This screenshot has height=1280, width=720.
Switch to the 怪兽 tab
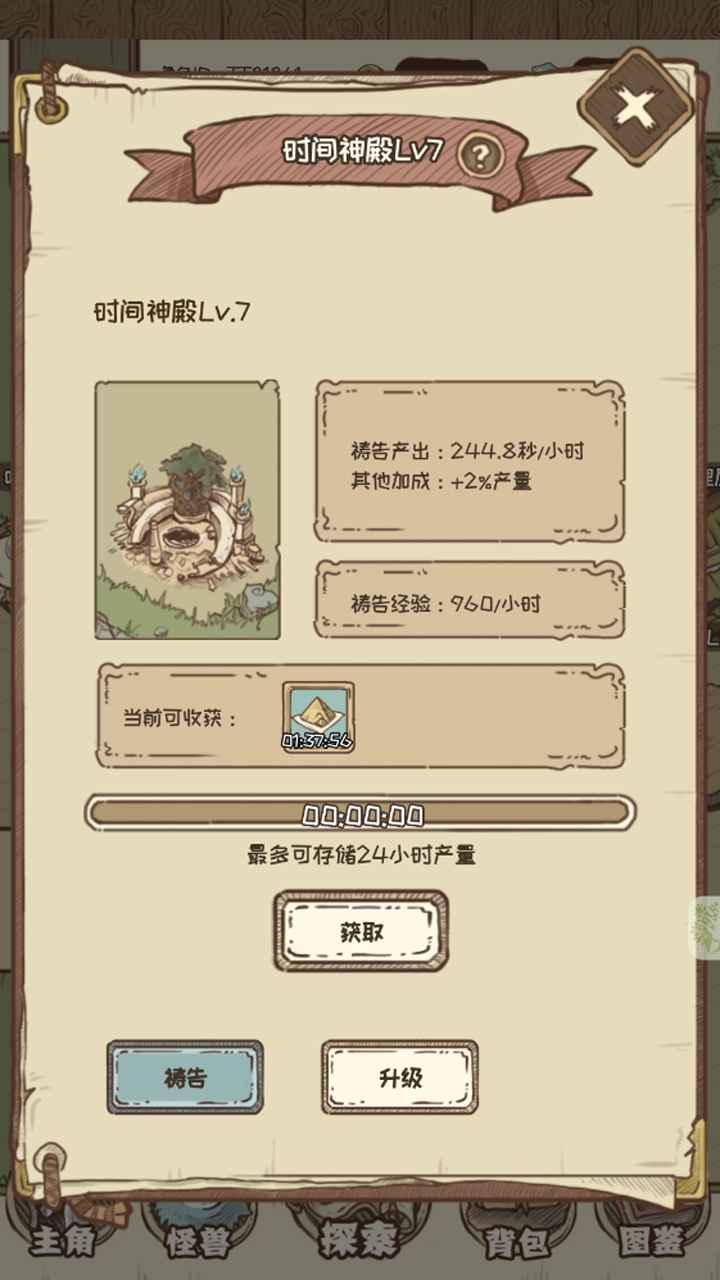198,1240
